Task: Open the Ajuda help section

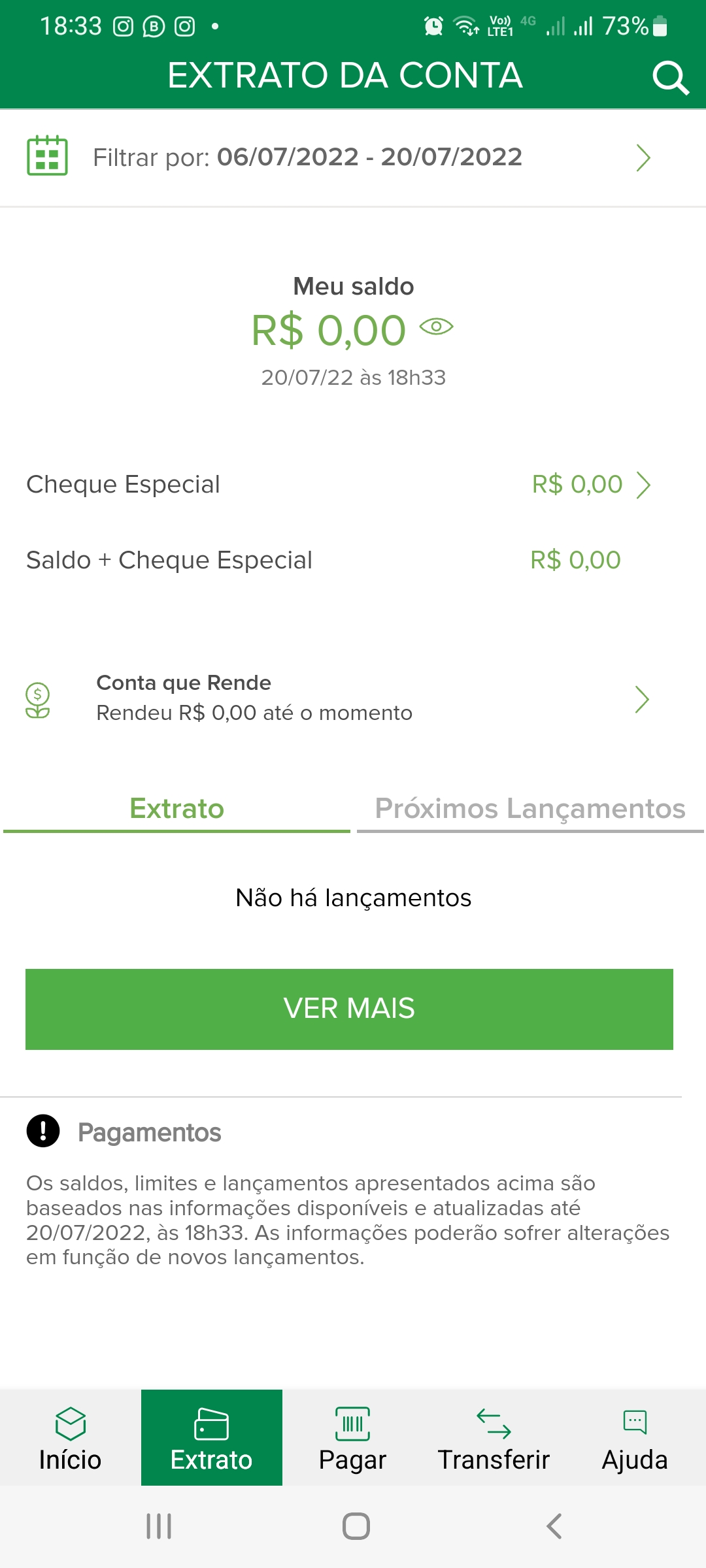Action: click(635, 1439)
